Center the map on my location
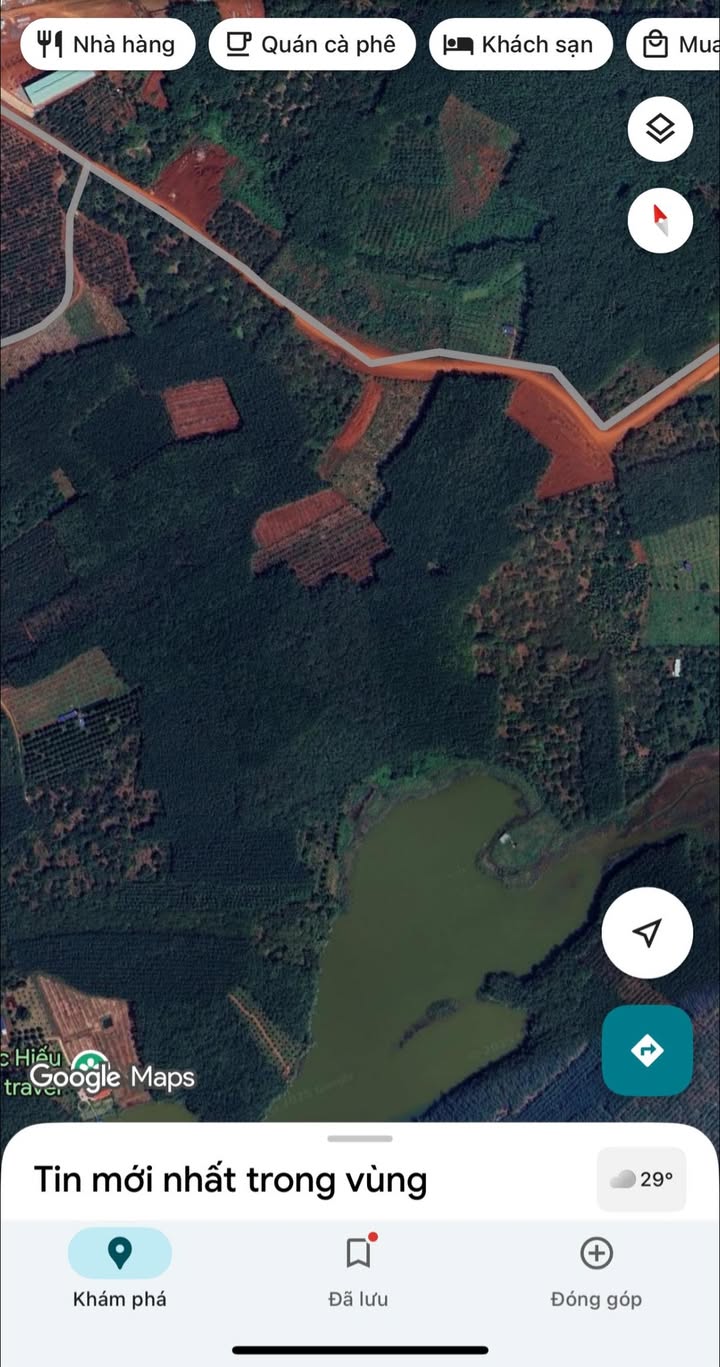The image size is (720, 1367). [647, 933]
